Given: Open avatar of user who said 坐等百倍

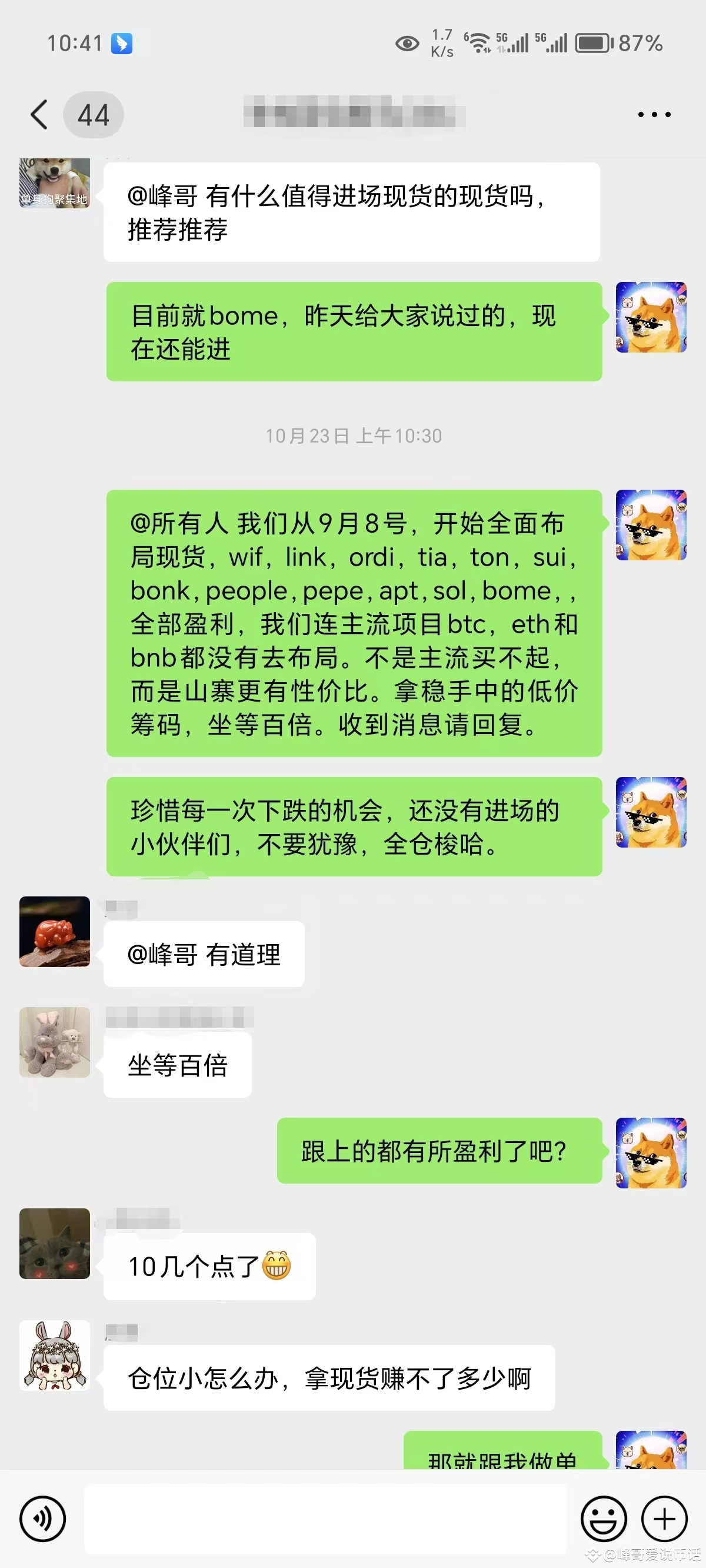Looking at the screenshot, I should 55,1042.
